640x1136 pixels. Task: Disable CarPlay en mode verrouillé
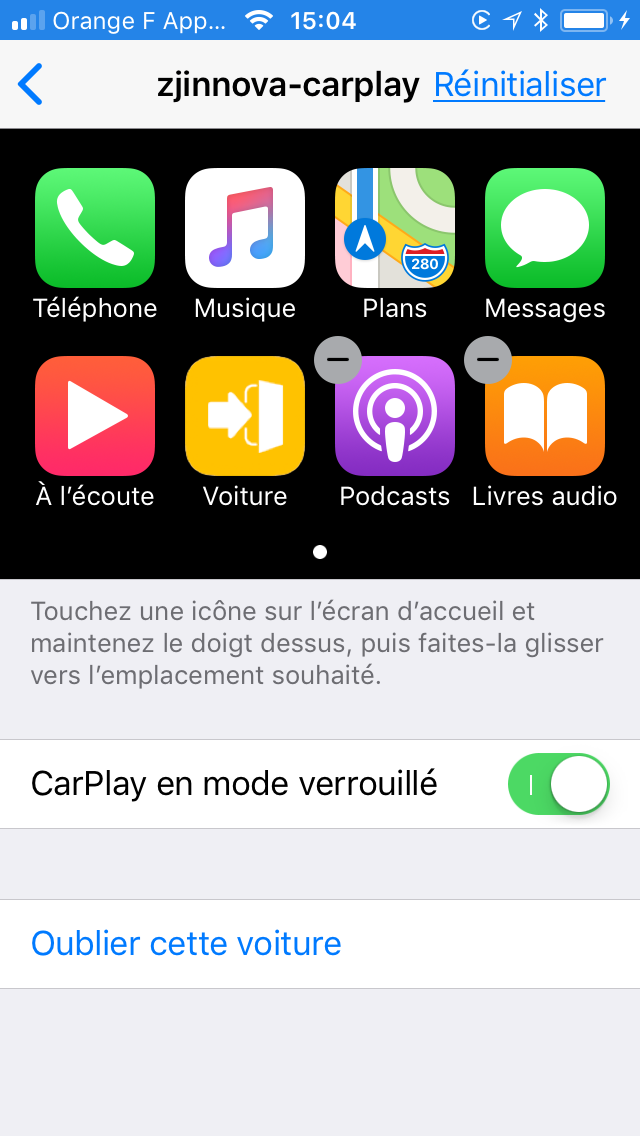tap(559, 784)
